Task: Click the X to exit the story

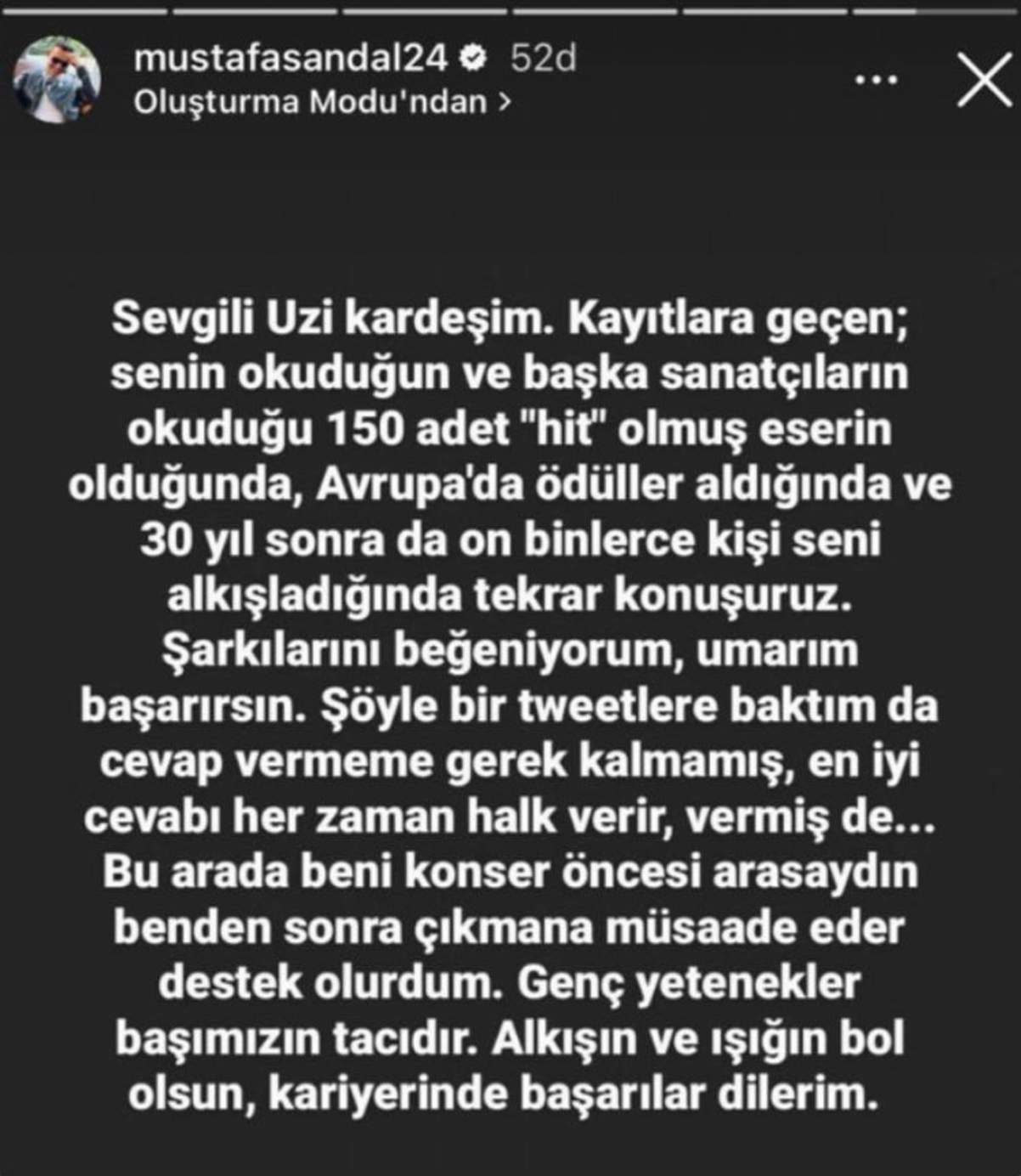Action: (983, 79)
